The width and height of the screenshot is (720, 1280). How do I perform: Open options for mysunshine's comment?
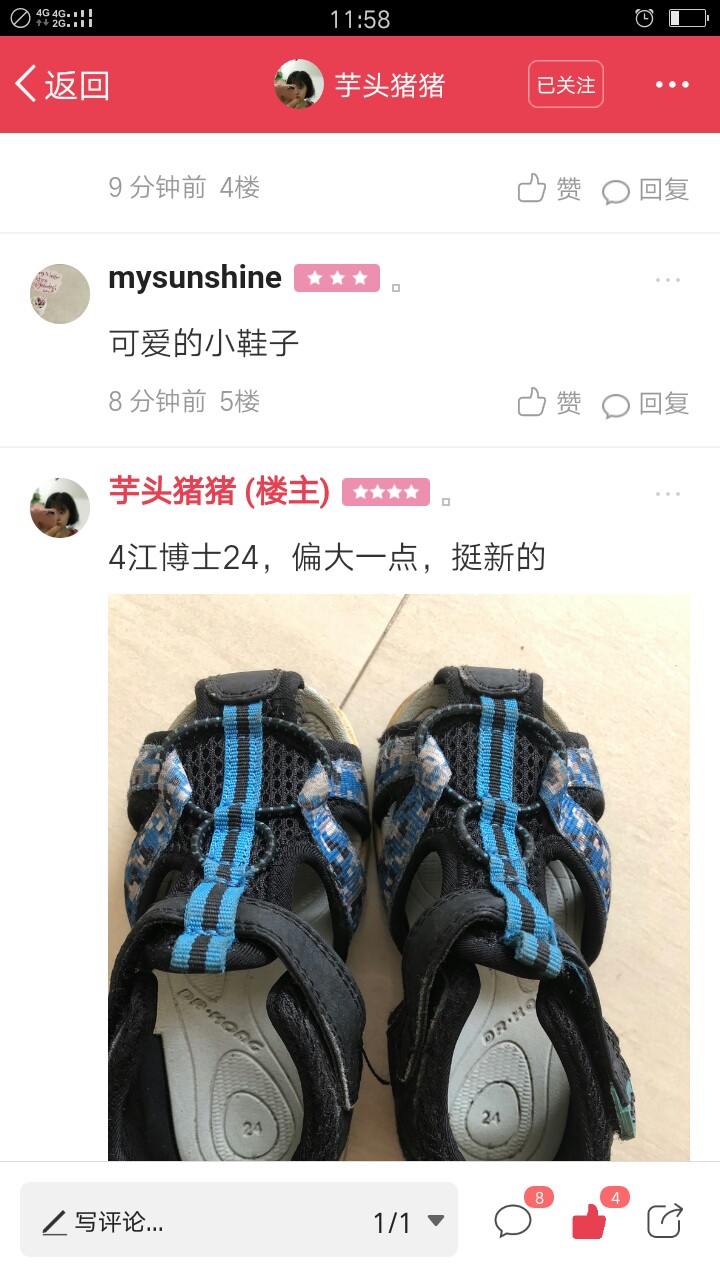668,280
